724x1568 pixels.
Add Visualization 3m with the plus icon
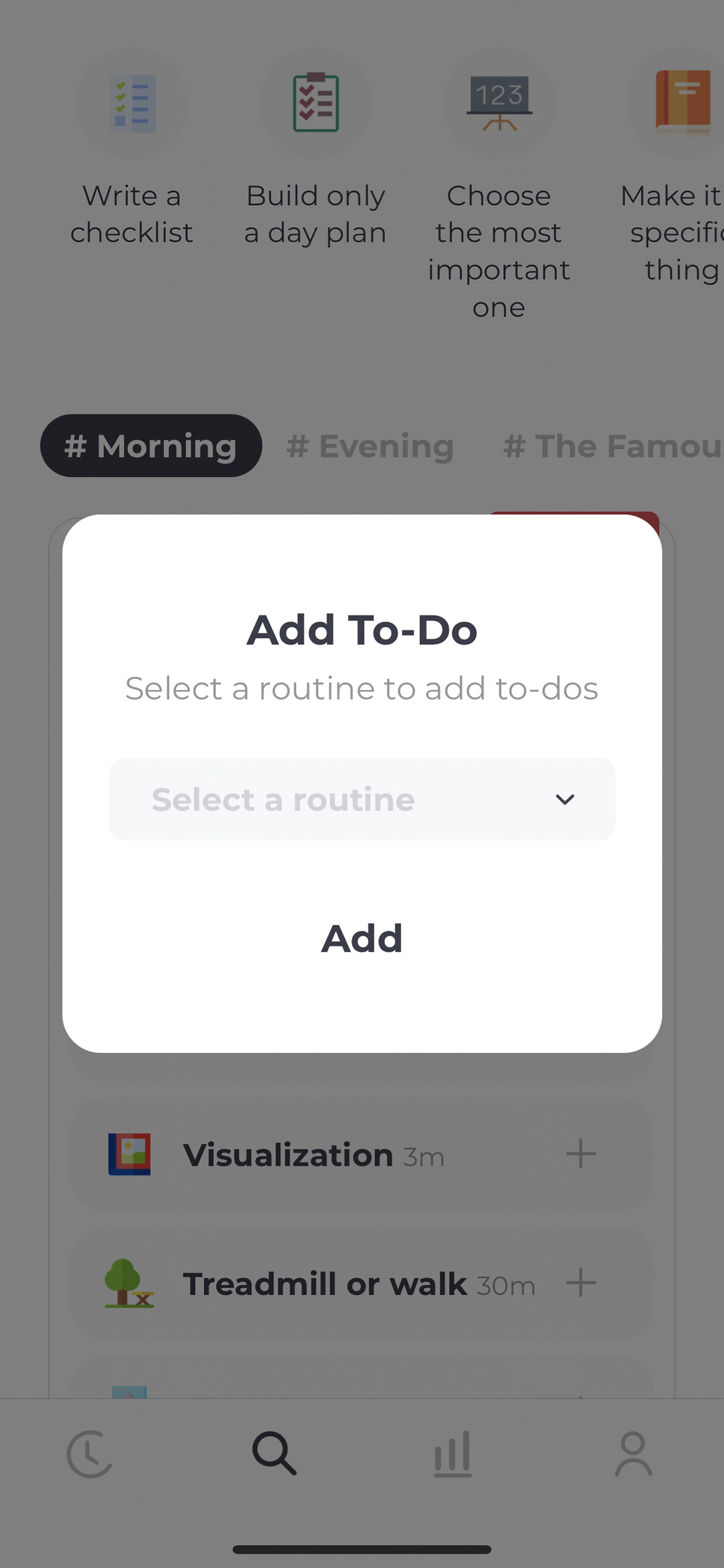(x=580, y=1153)
